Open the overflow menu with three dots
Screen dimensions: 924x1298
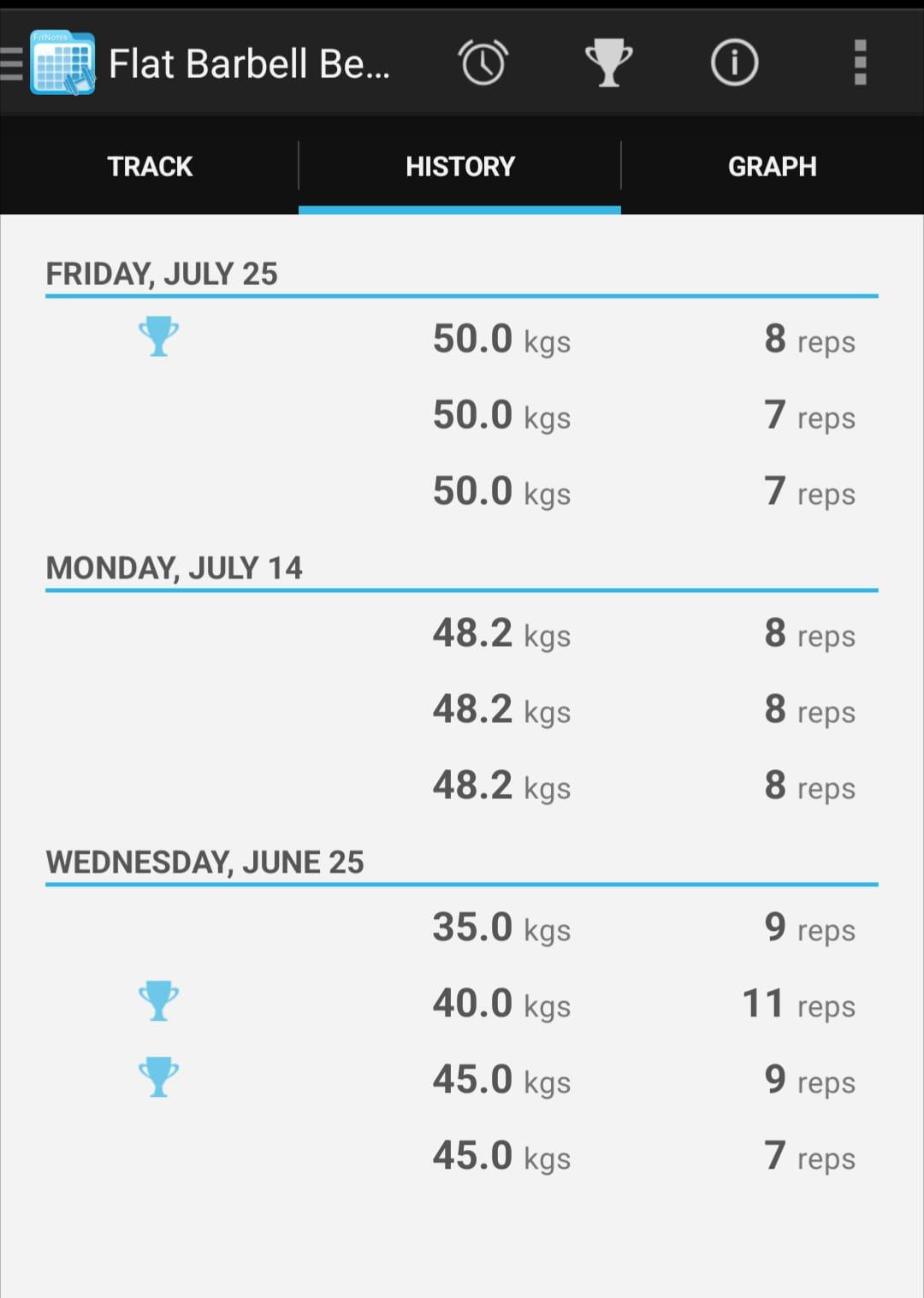coord(859,62)
